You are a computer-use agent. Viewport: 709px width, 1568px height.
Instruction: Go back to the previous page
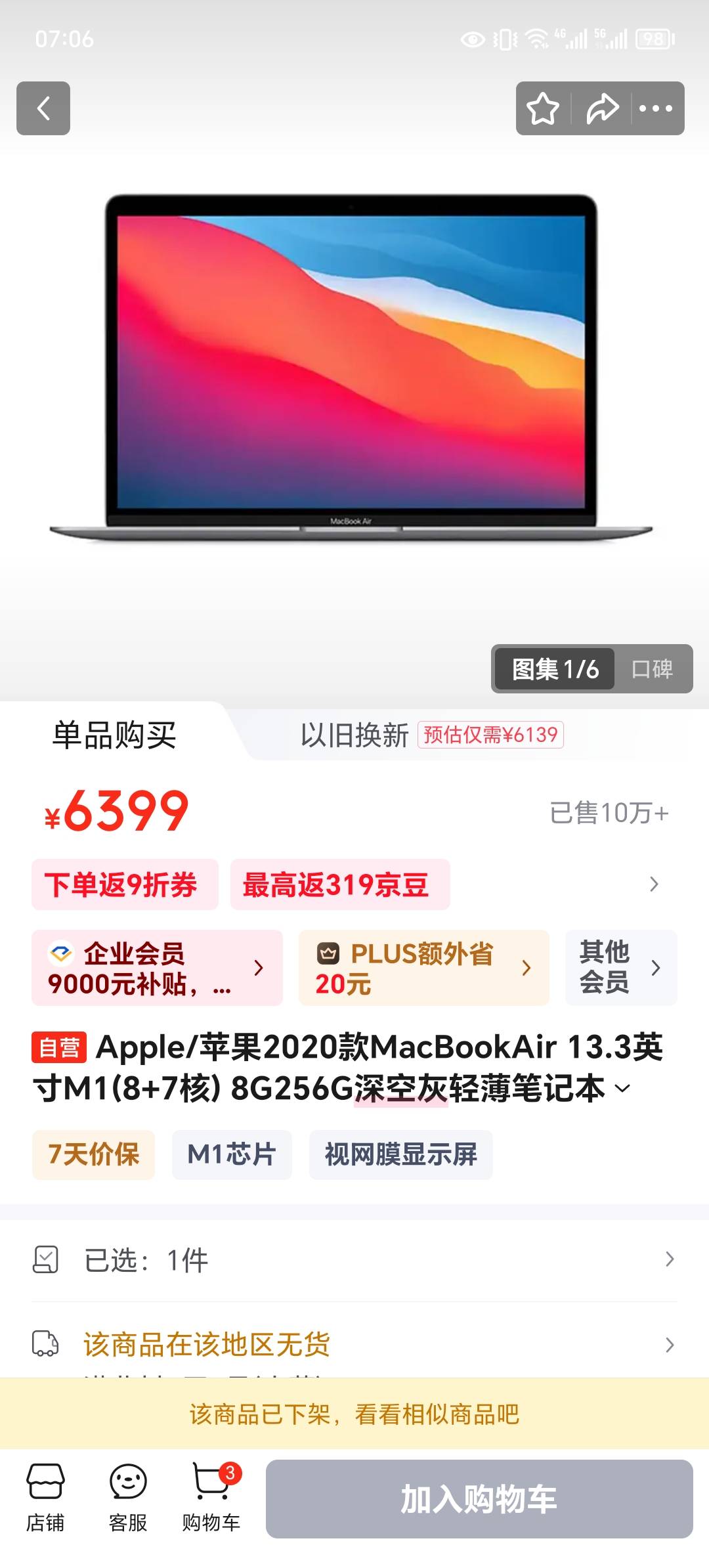[x=43, y=108]
